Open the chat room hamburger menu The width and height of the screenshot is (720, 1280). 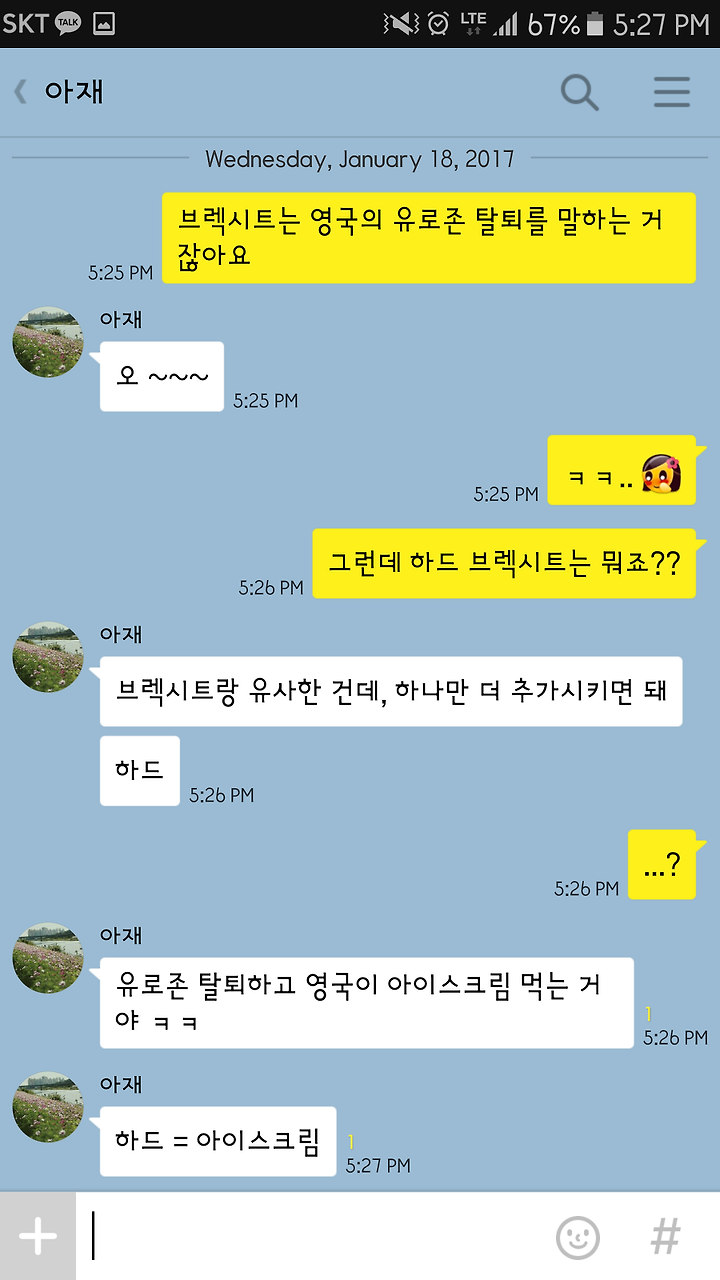tap(672, 92)
